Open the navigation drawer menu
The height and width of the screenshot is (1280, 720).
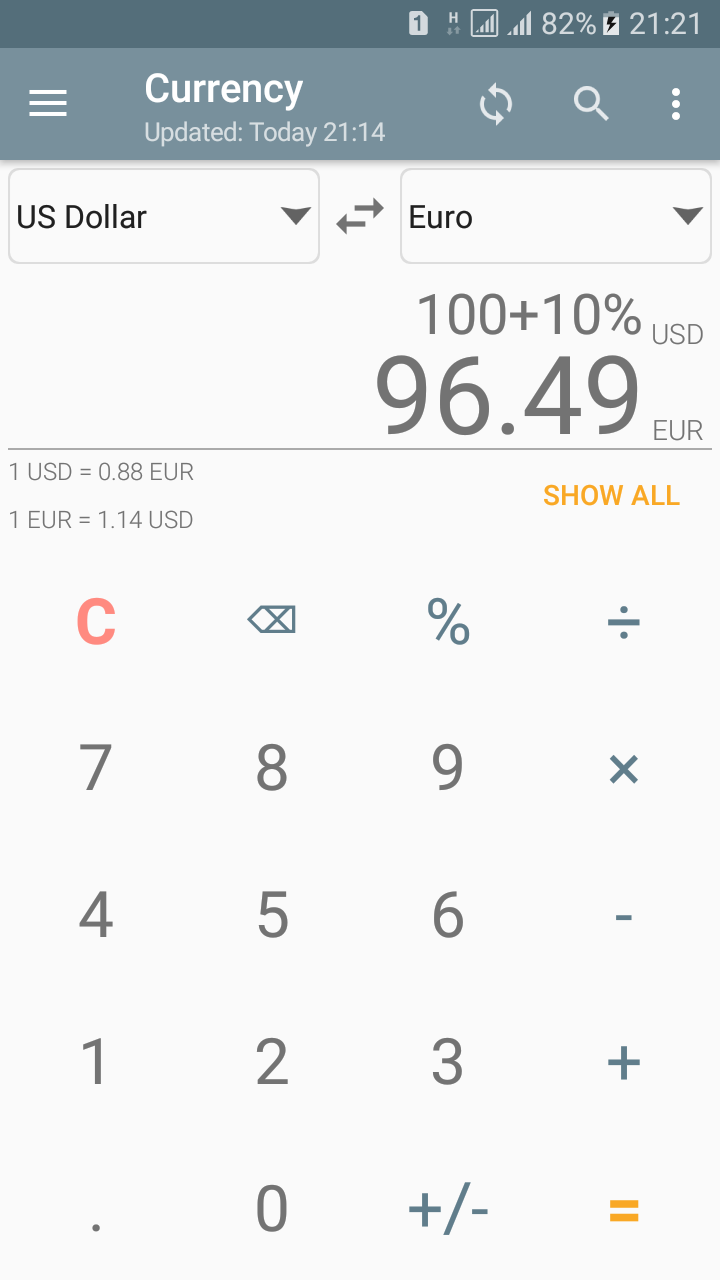coord(47,103)
